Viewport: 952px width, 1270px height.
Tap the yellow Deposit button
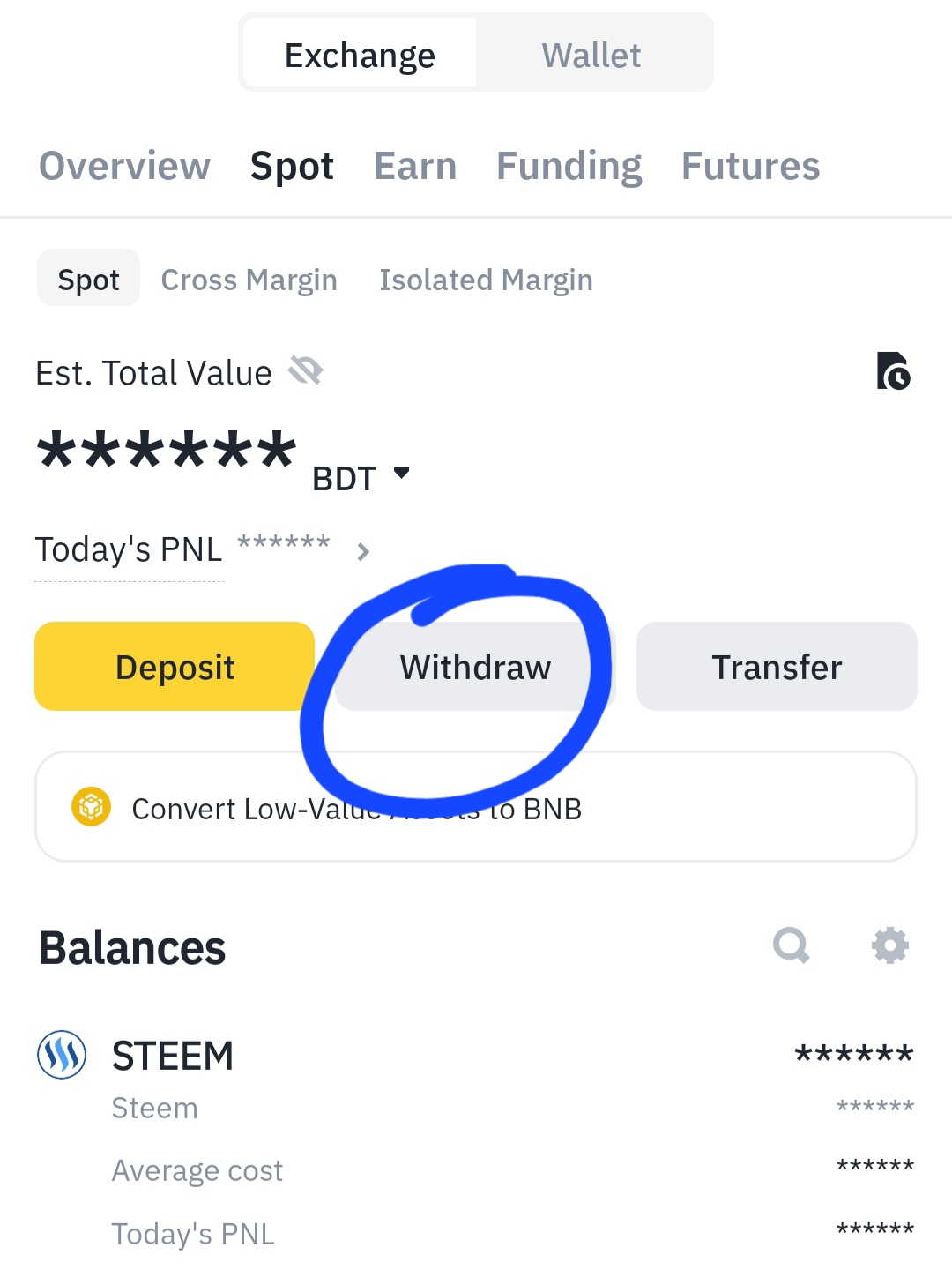tap(175, 667)
